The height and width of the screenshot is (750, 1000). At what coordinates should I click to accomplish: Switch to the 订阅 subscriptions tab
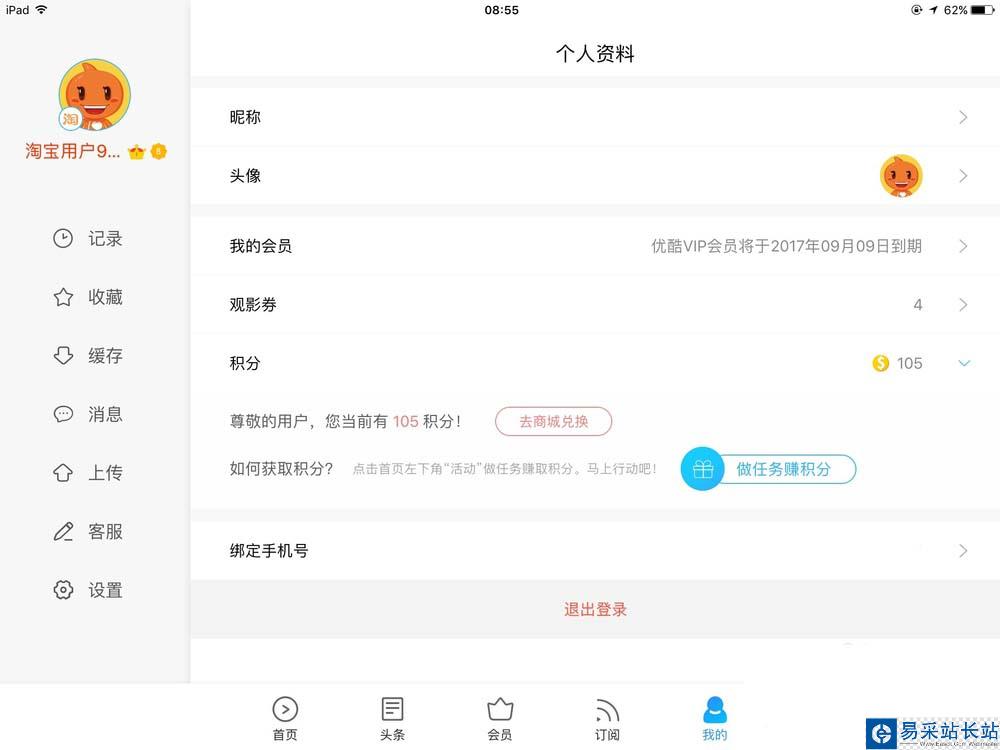coord(607,718)
